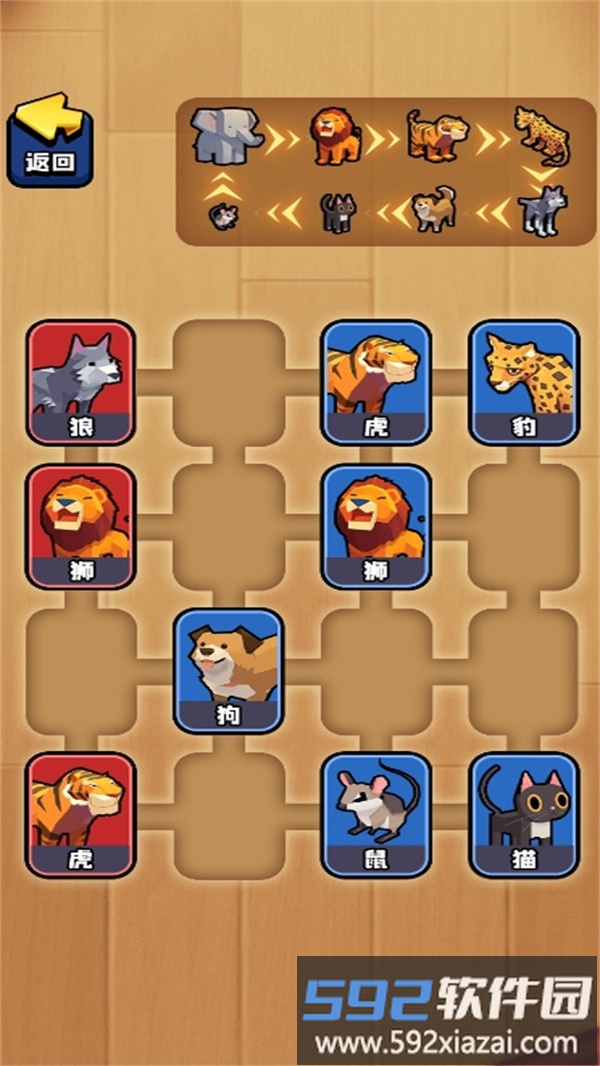
Task: Tap the empty slot below the leopard
Action: click(x=524, y=526)
